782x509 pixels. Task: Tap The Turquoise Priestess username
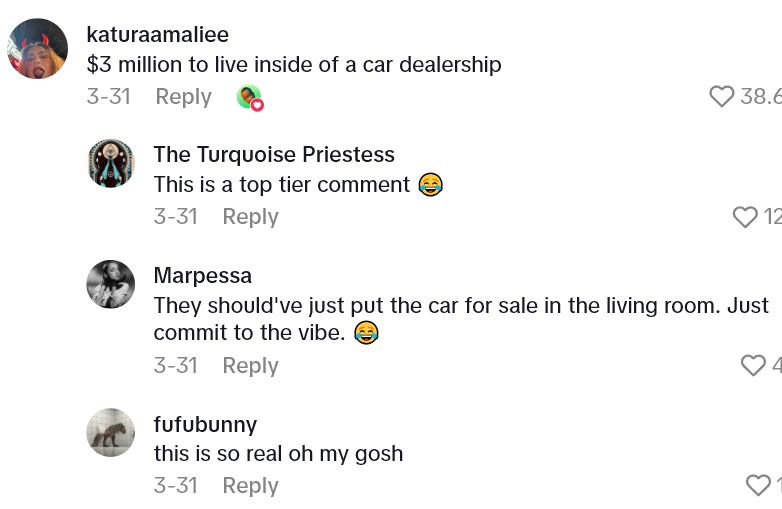point(274,155)
